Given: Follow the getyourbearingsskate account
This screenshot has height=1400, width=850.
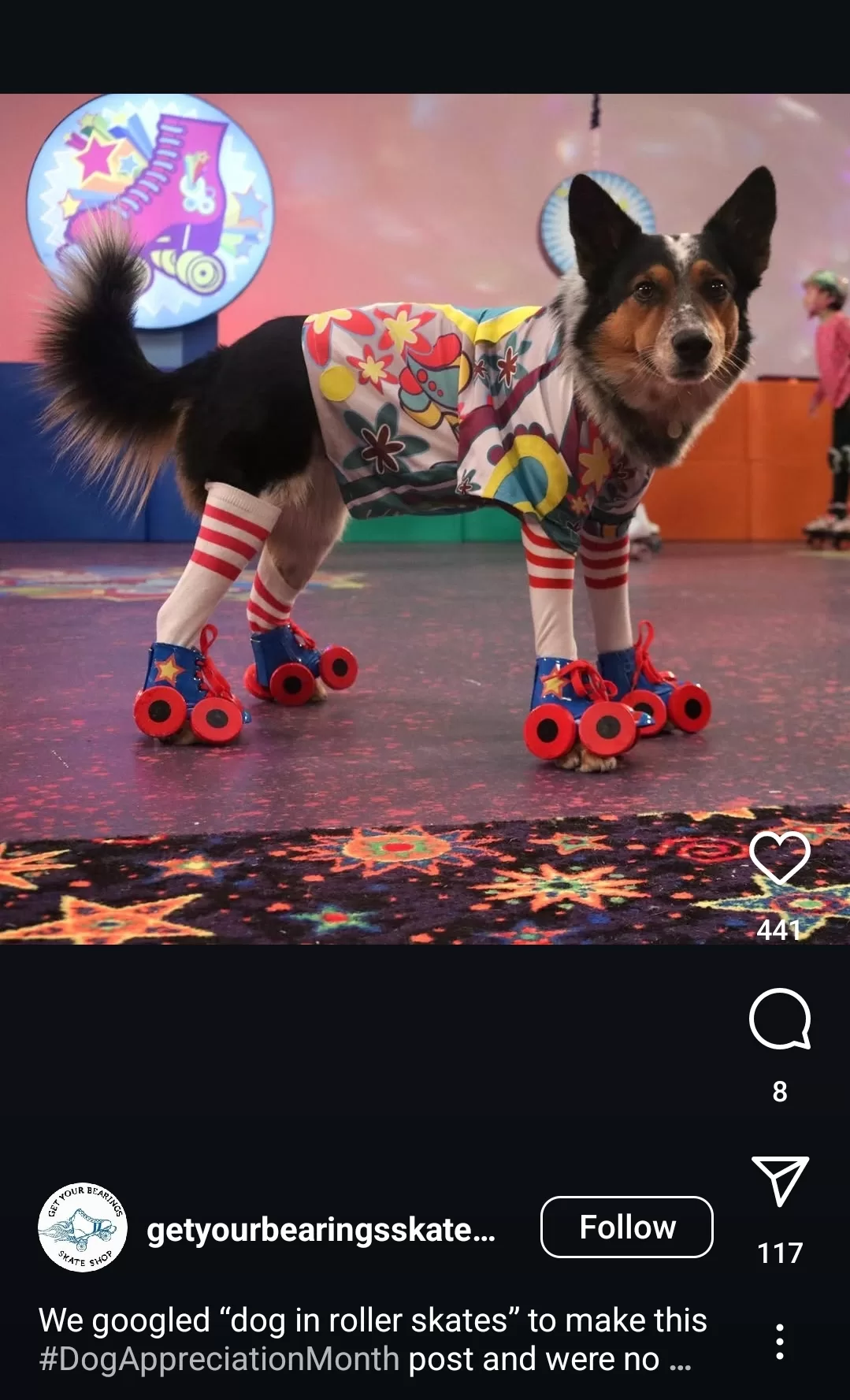Looking at the screenshot, I should click(x=625, y=1227).
